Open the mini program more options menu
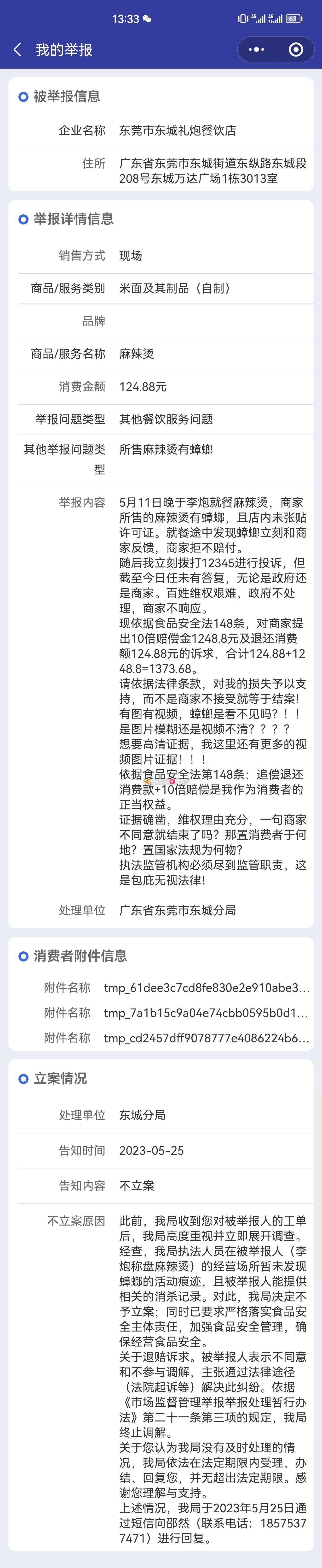 coord(256,50)
